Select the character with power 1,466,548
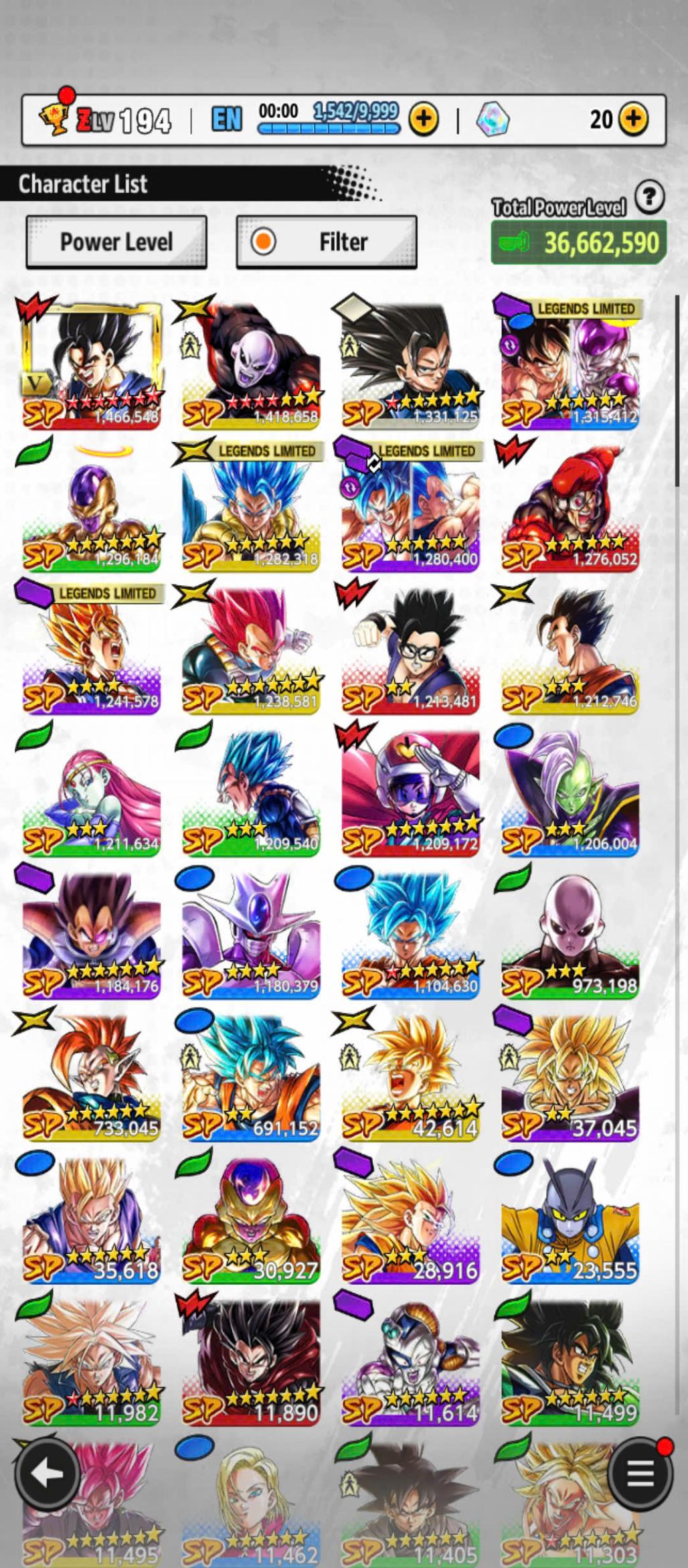The width and height of the screenshot is (688, 1568). coord(92,365)
